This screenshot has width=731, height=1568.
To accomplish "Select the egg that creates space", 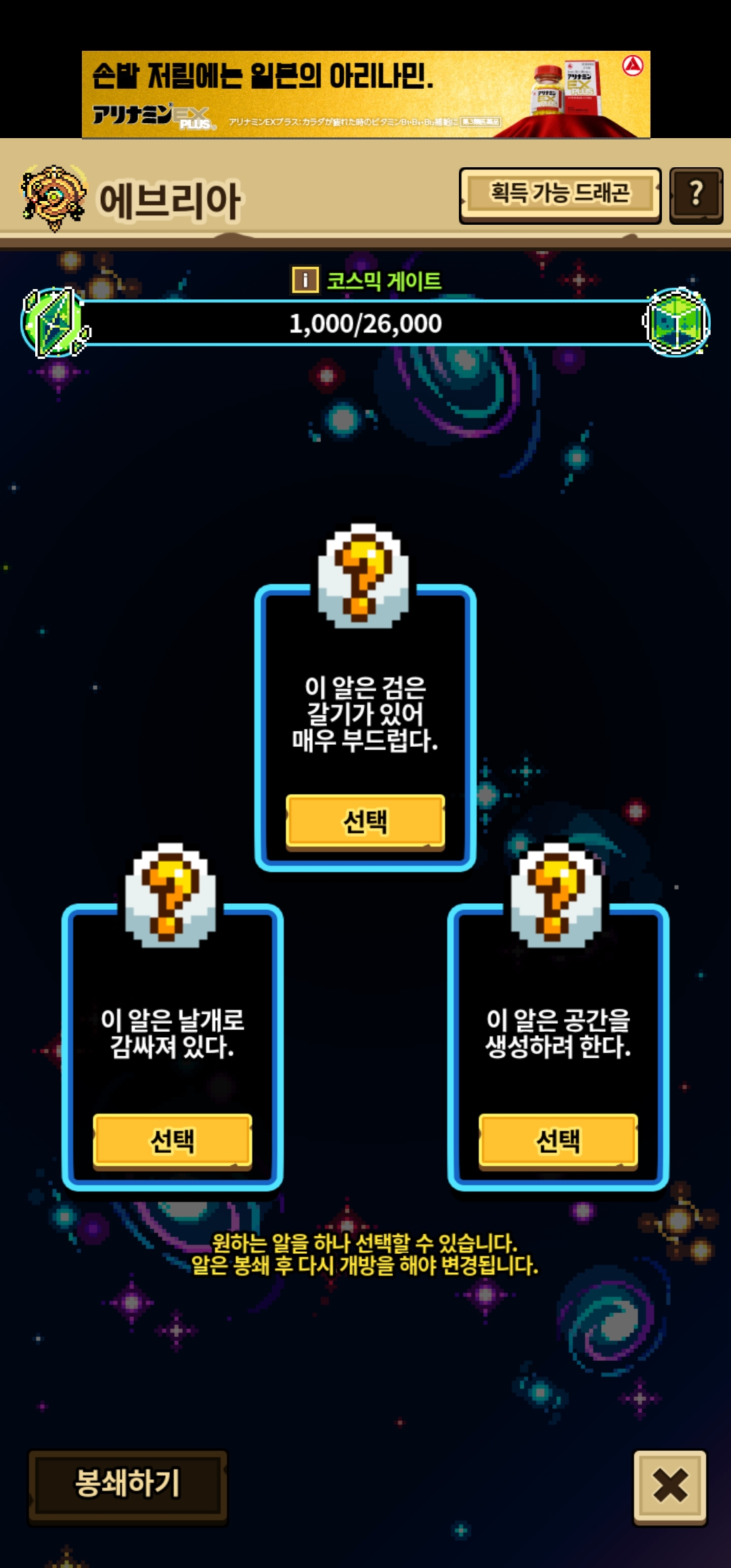I will click(x=558, y=1141).
